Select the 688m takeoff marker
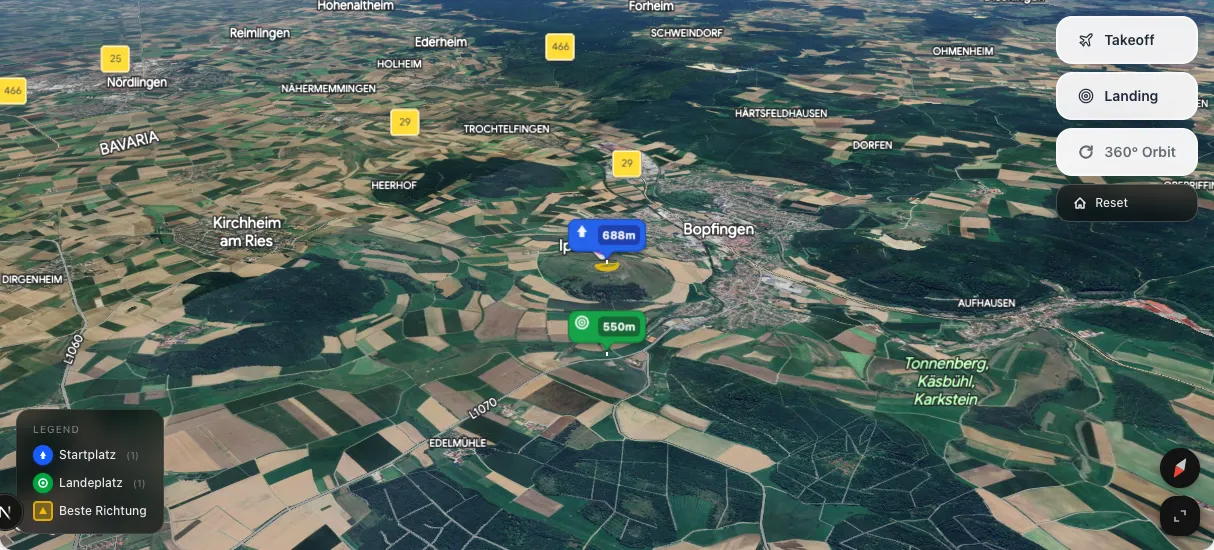1214x550 pixels. (607, 236)
